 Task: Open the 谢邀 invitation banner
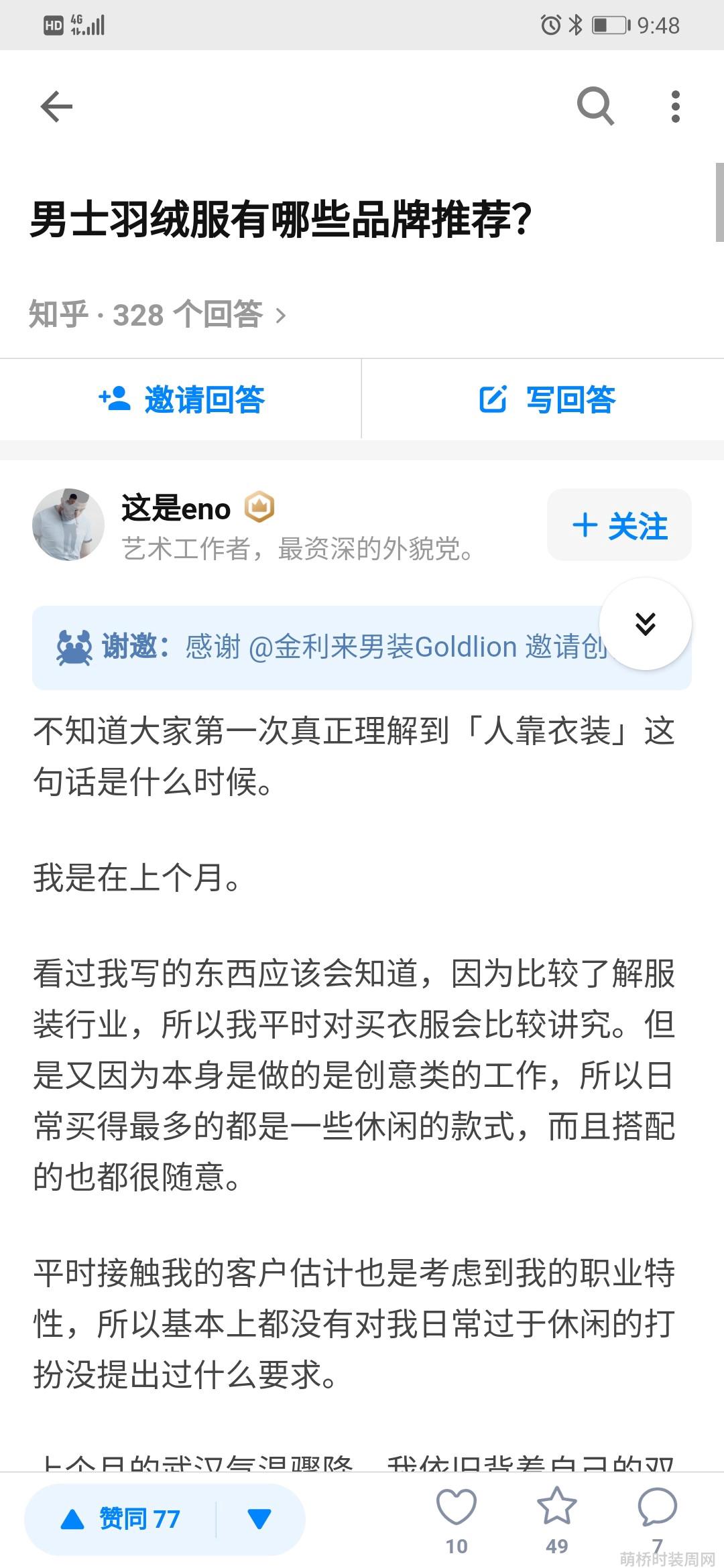click(322, 647)
